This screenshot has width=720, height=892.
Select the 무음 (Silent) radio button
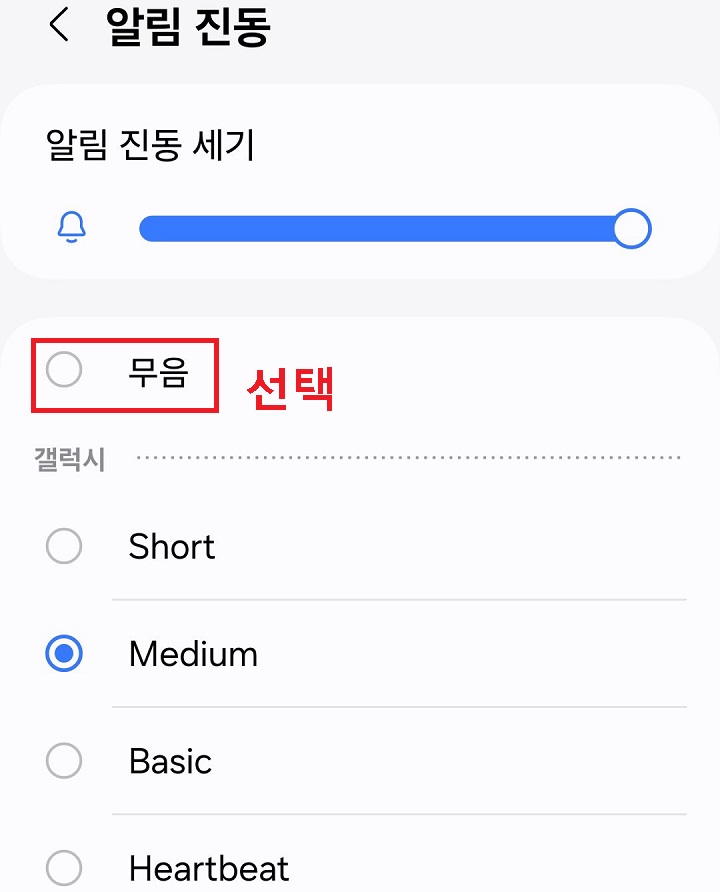click(64, 370)
